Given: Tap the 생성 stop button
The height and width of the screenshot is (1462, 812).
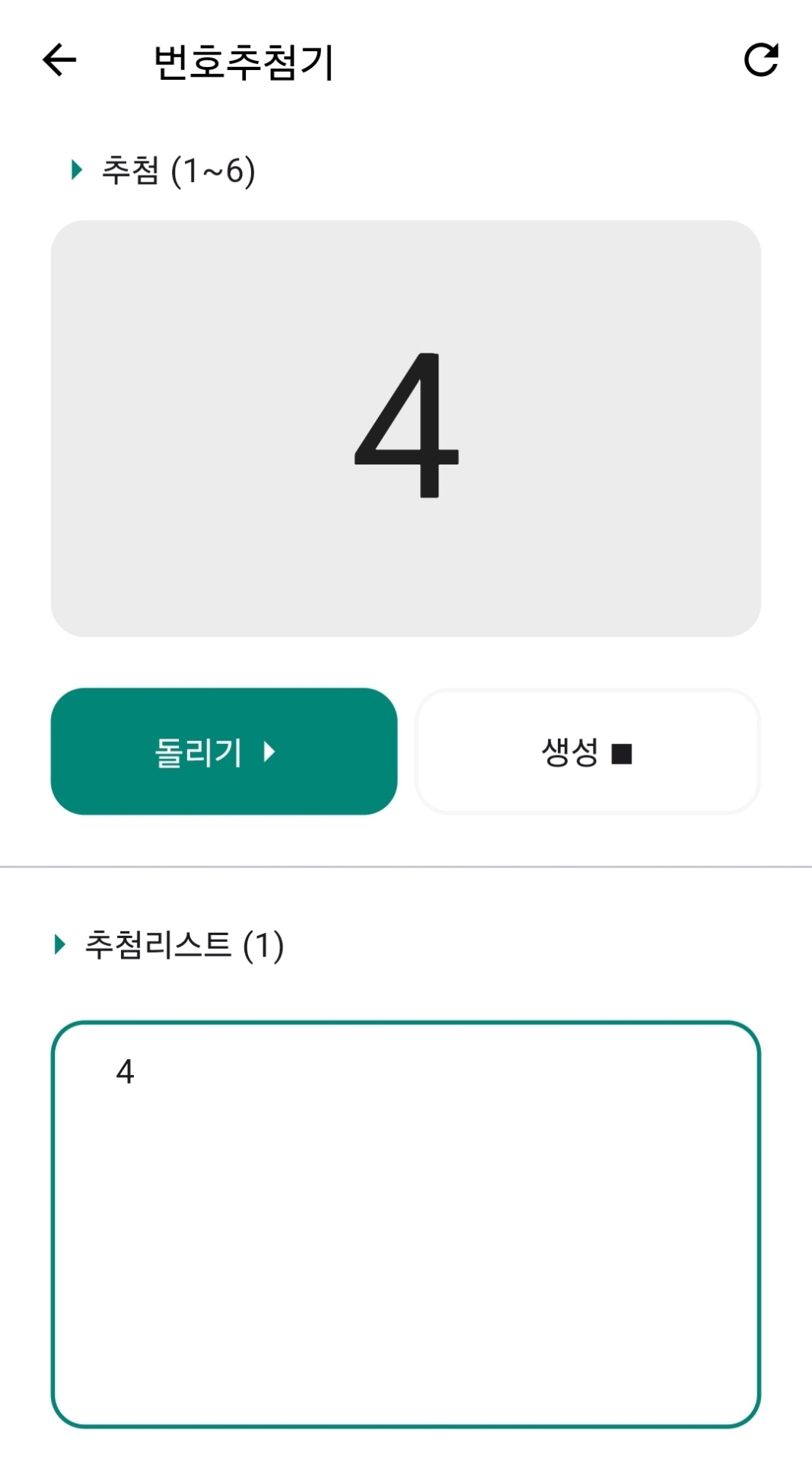Looking at the screenshot, I should click(x=588, y=752).
